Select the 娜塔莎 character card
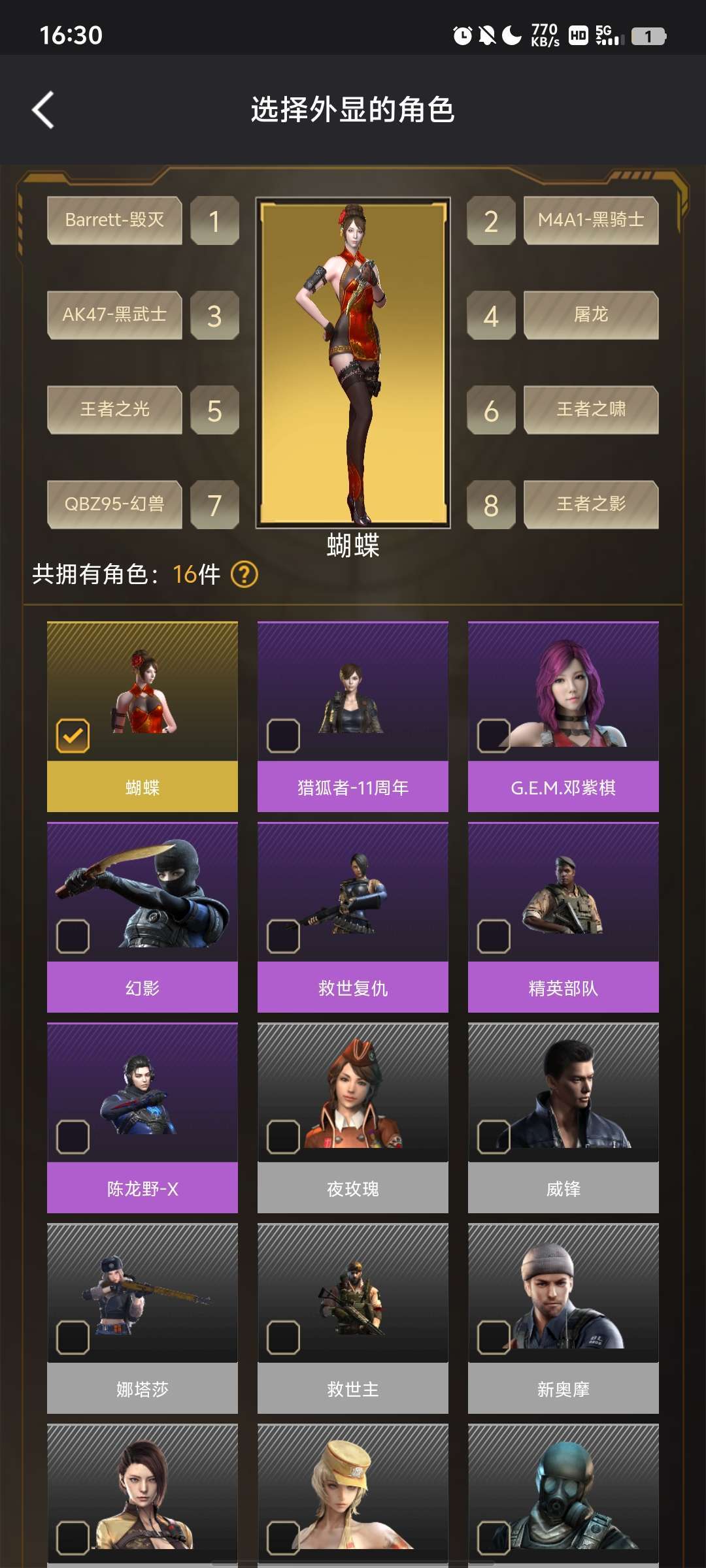706x1568 pixels. (142, 1318)
